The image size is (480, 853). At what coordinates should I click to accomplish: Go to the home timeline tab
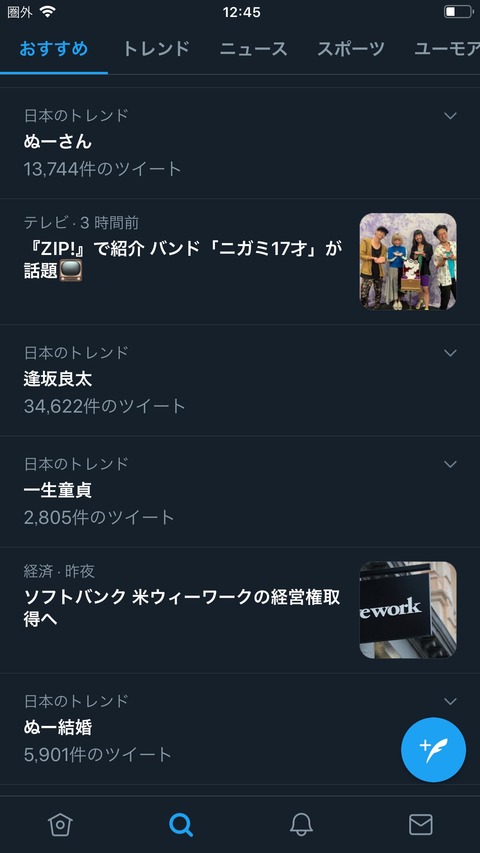point(60,825)
